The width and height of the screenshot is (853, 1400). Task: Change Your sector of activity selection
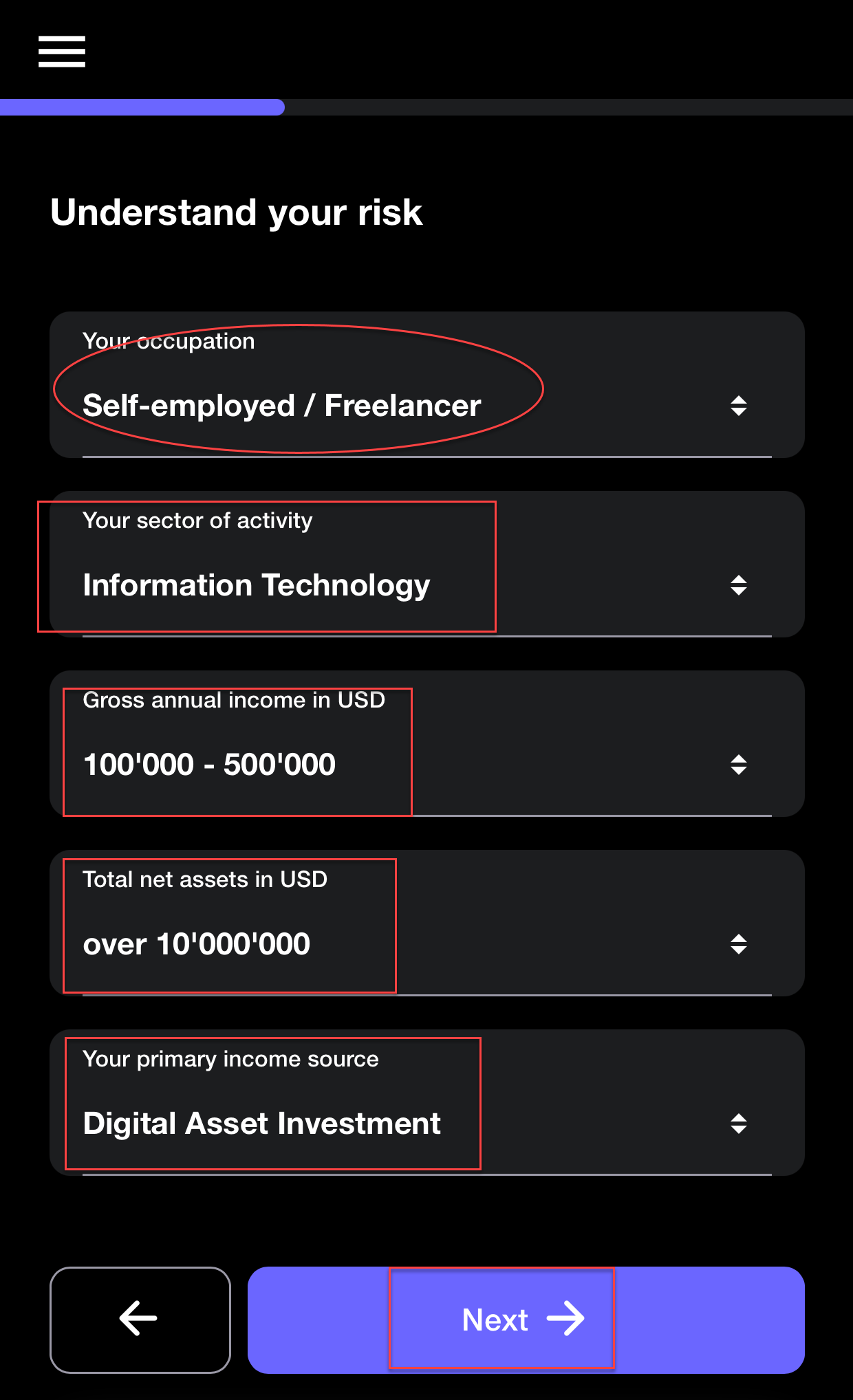coord(427,565)
